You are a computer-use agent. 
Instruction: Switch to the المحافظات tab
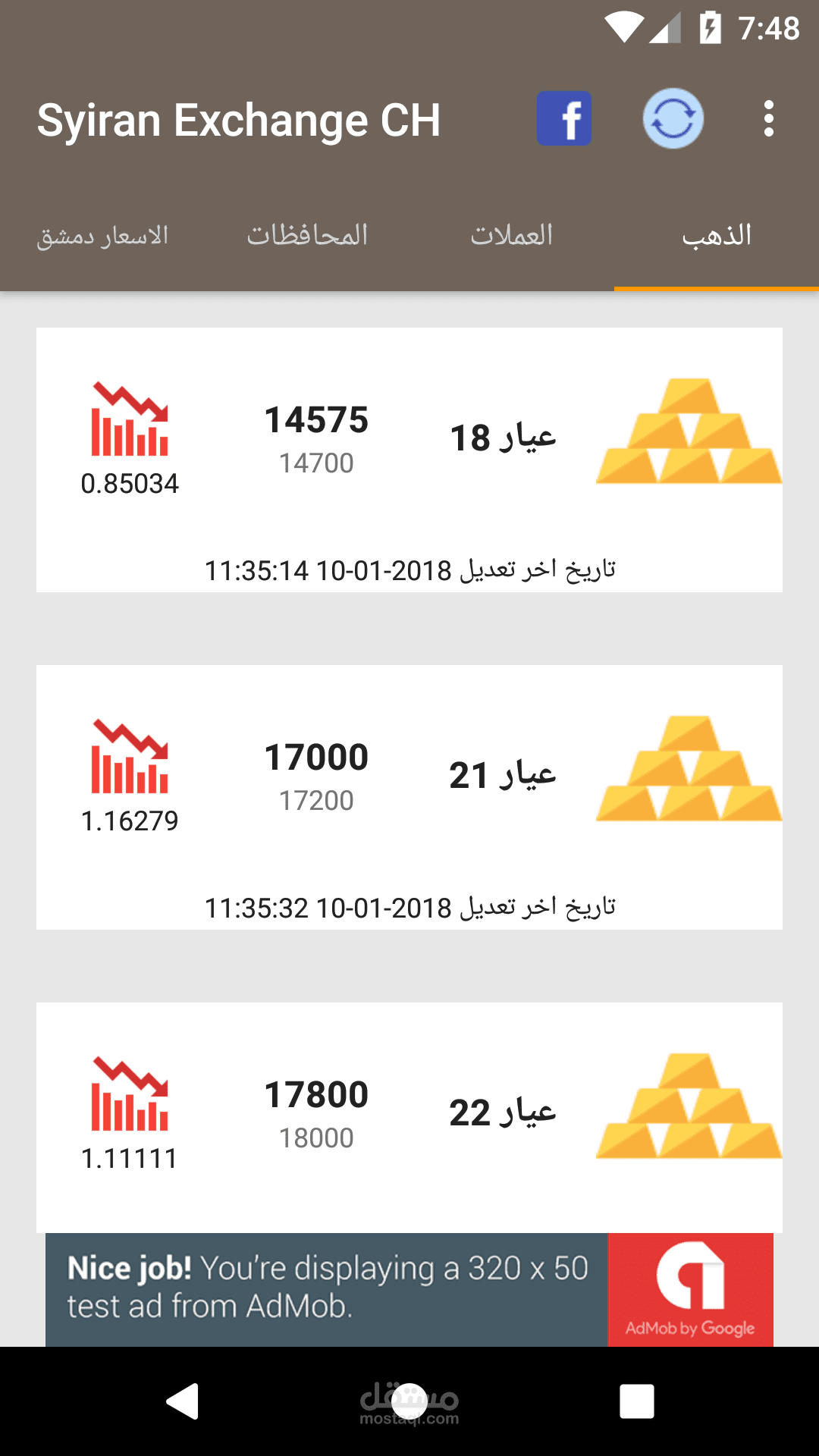coord(307,236)
